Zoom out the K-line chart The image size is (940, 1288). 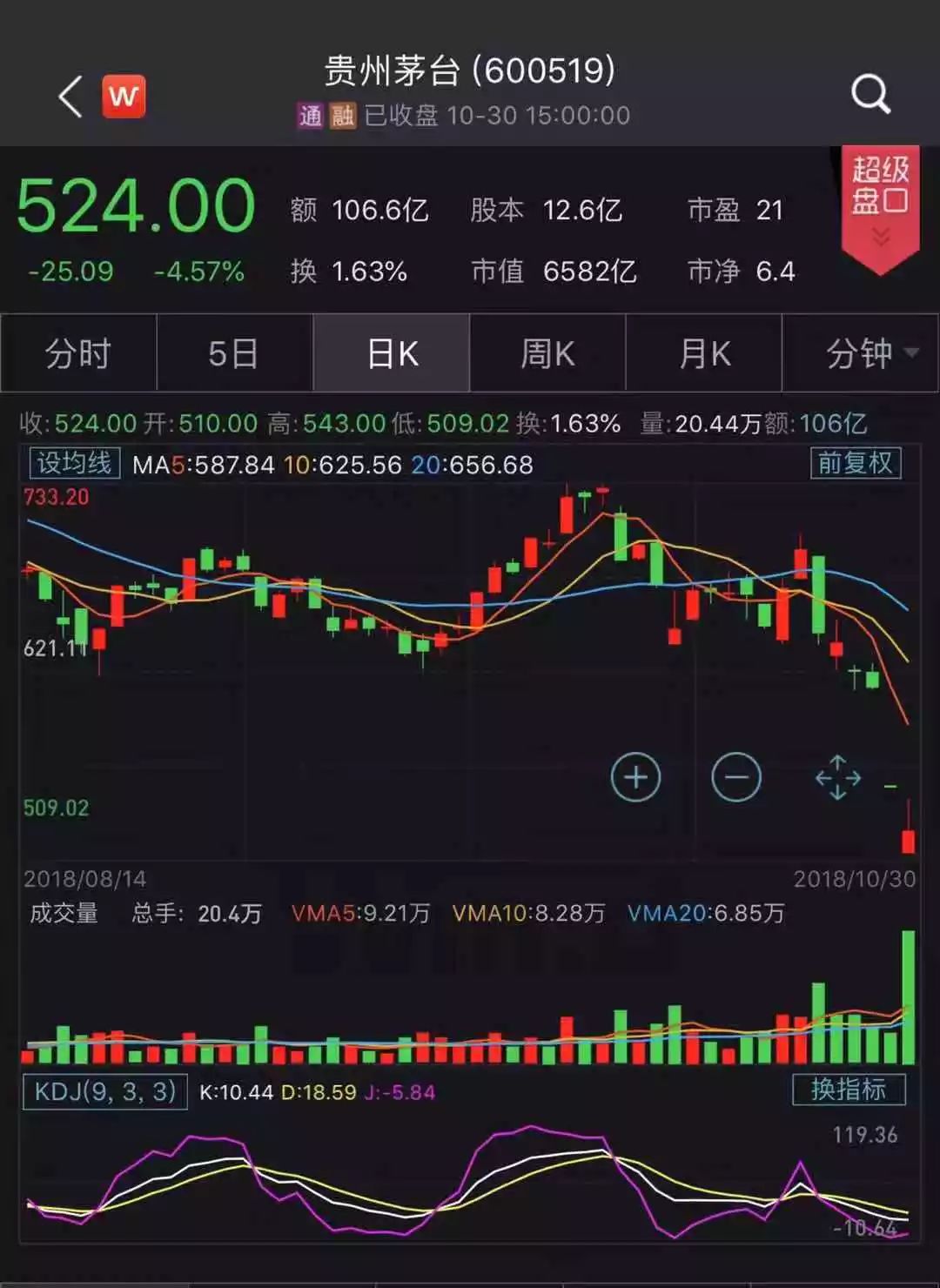736,777
